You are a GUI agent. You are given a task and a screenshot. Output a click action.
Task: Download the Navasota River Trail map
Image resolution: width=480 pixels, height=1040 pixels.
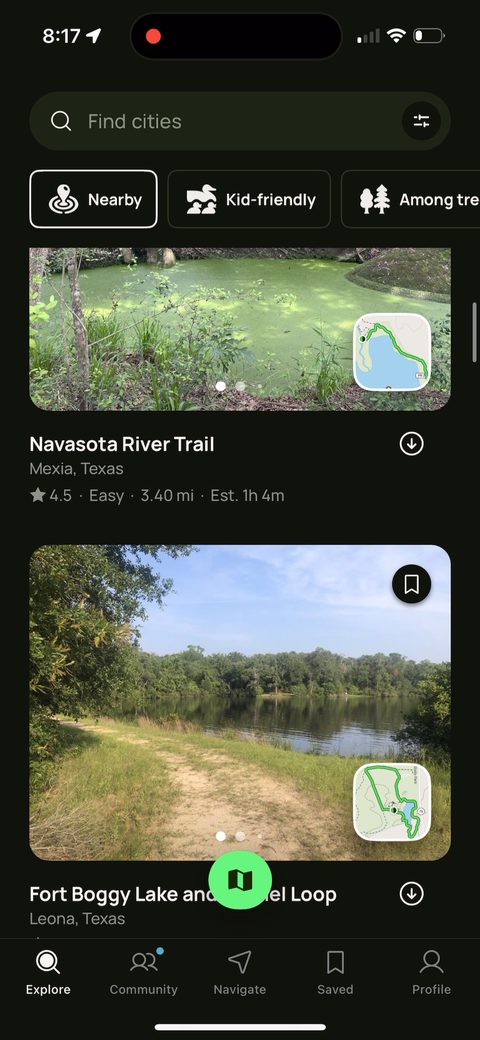coord(411,444)
